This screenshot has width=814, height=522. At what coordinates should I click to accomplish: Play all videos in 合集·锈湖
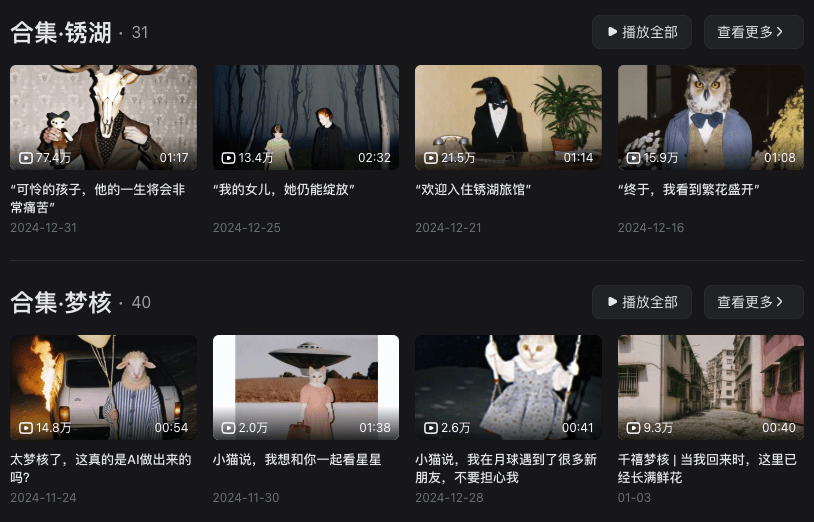tap(641, 32)
